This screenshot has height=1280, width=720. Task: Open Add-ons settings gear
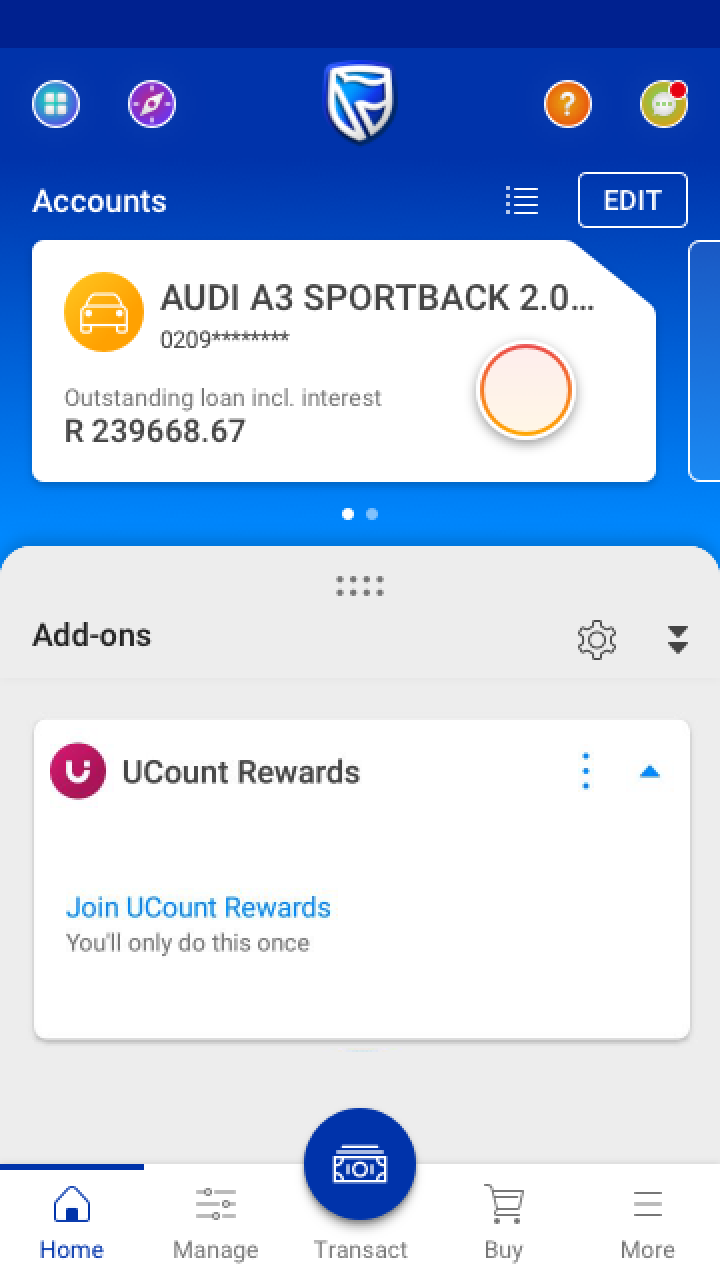coord(597,639)
